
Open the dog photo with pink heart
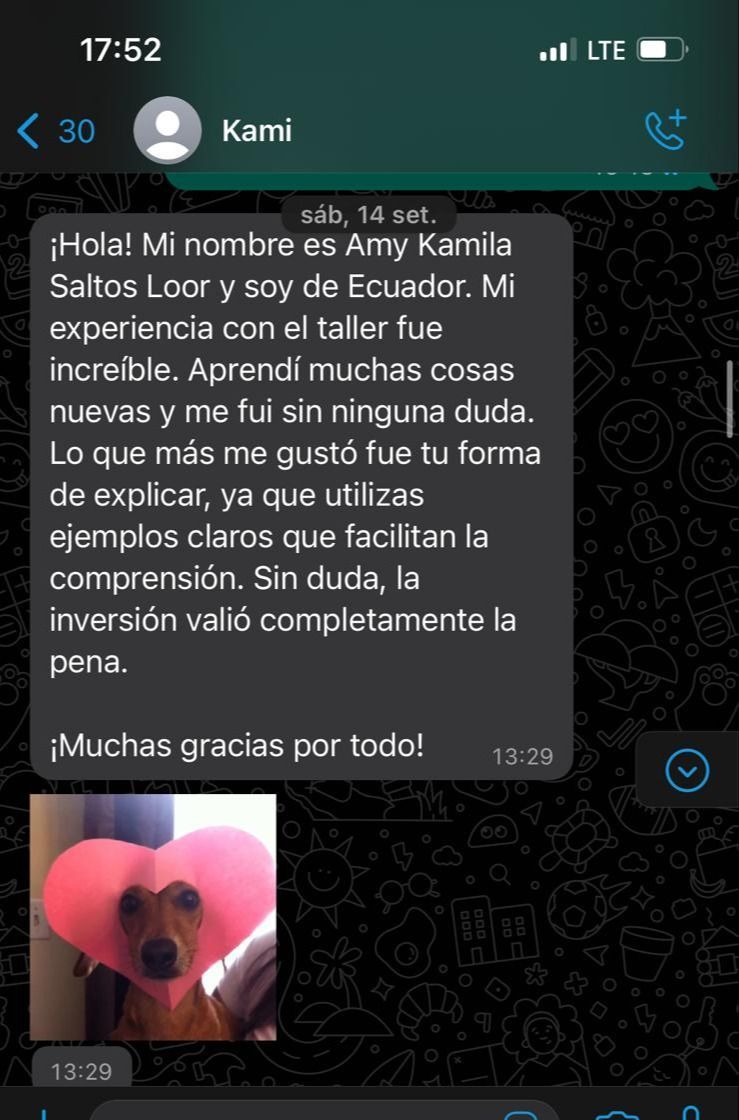pyautogui.click(x=152, y=917)
